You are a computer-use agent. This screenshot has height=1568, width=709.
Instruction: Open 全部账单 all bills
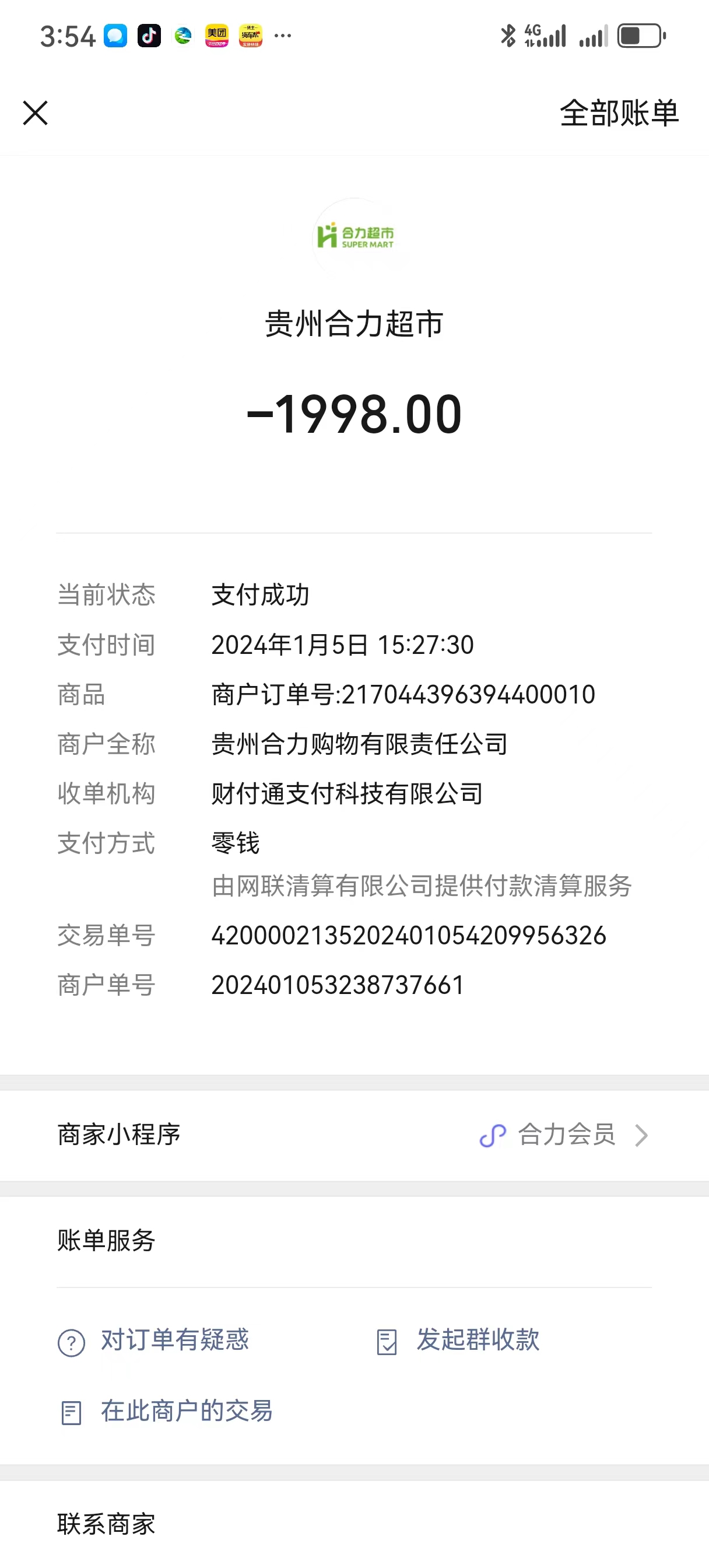click(618, 113)
